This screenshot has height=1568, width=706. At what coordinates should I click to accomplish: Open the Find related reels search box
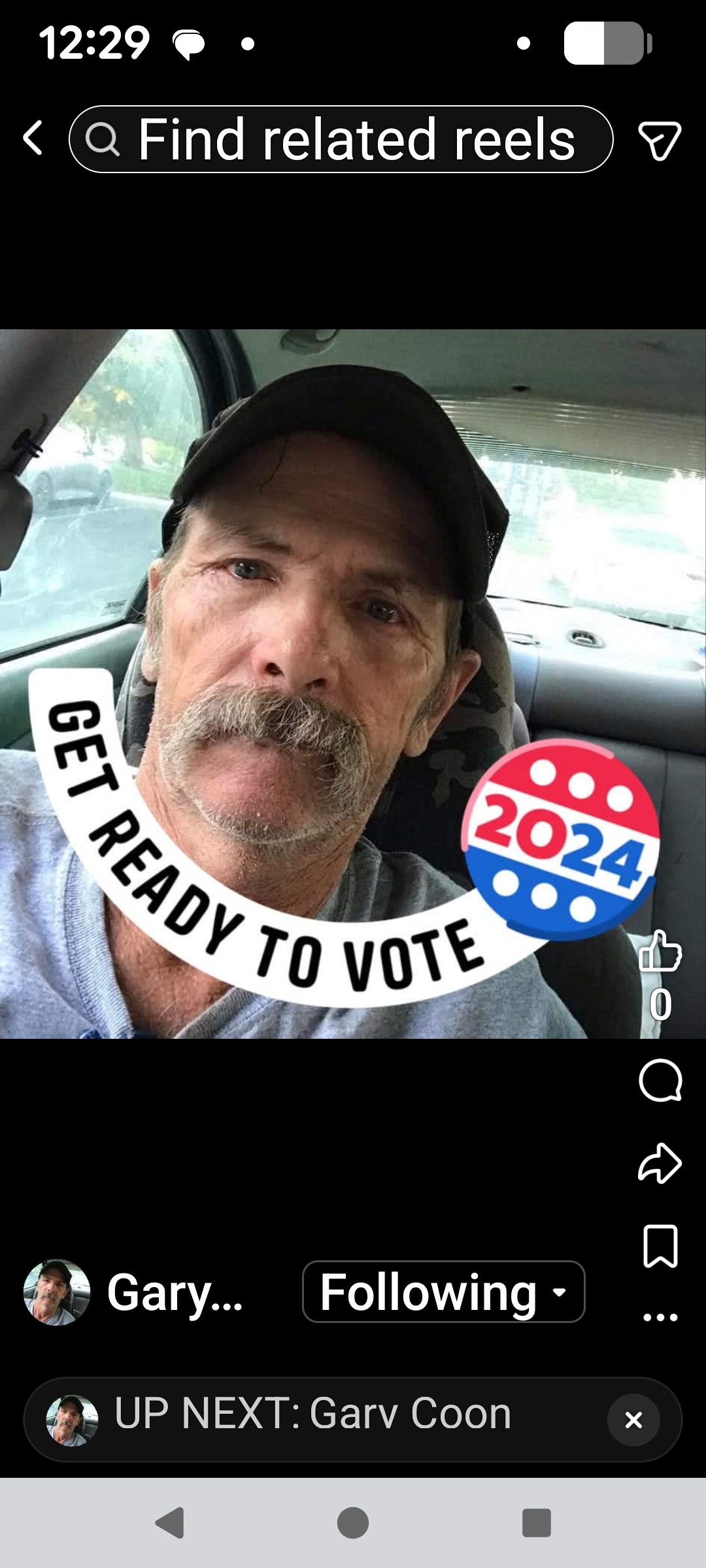pos(341,139)
